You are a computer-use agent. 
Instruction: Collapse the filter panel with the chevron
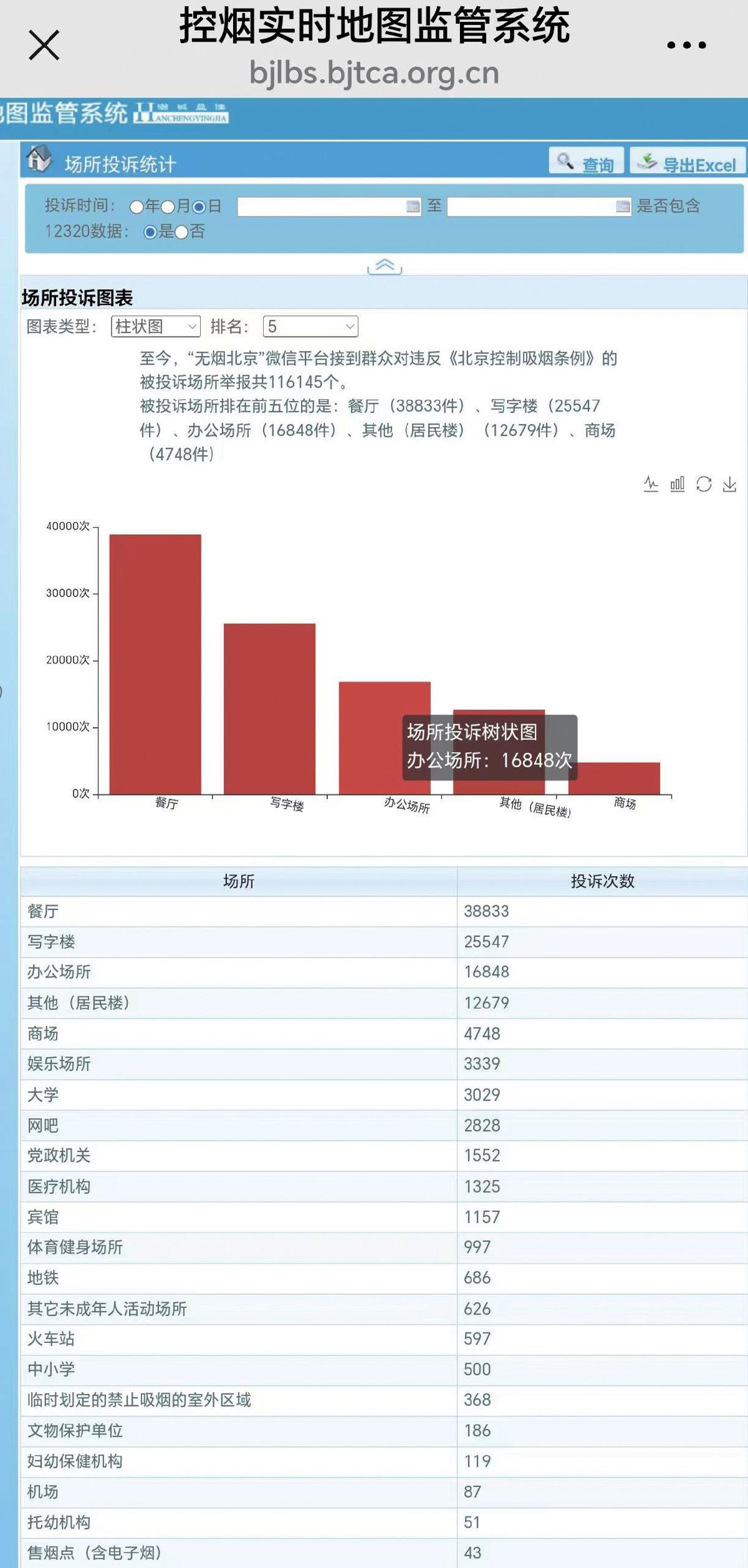[x=385, y=266]
